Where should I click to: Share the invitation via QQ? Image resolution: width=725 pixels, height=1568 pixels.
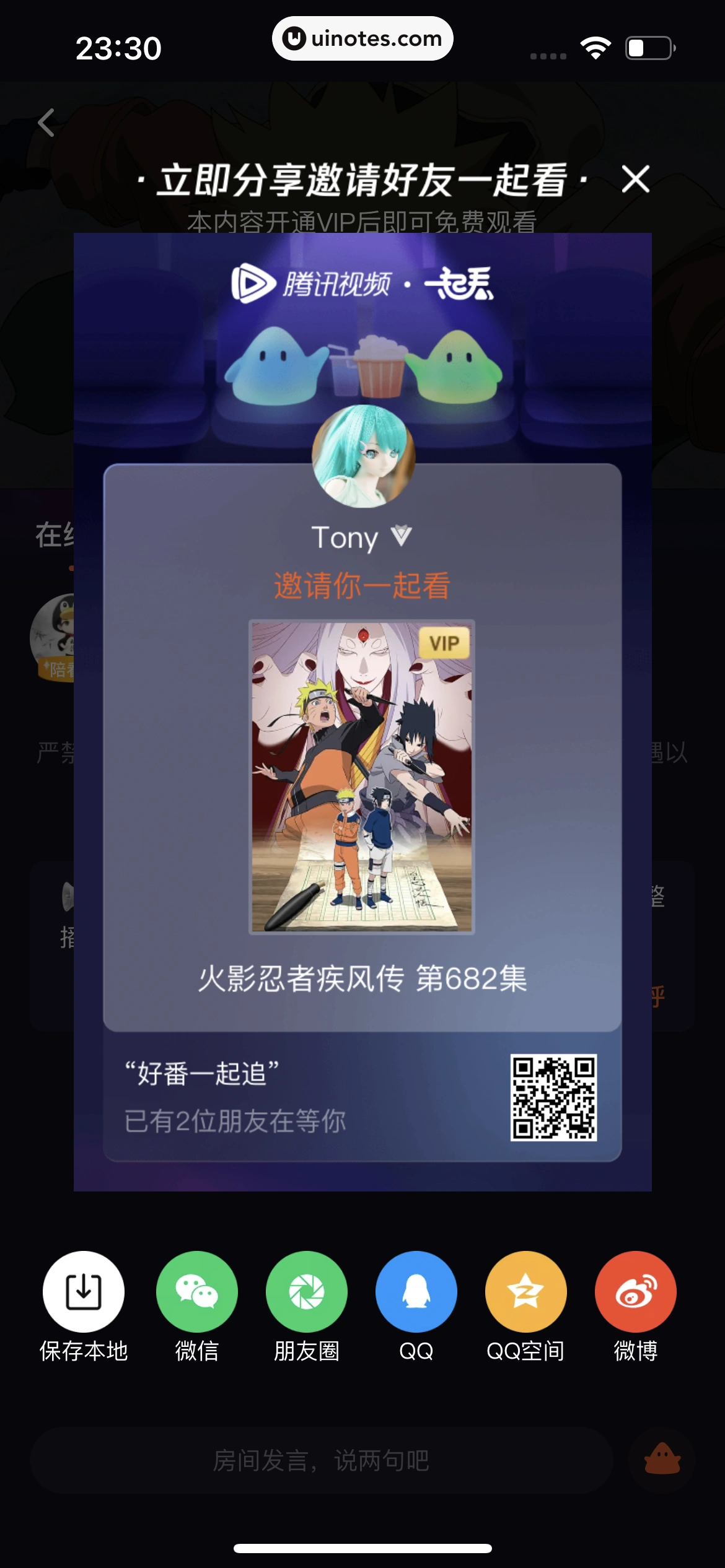tap(416, 1291)
